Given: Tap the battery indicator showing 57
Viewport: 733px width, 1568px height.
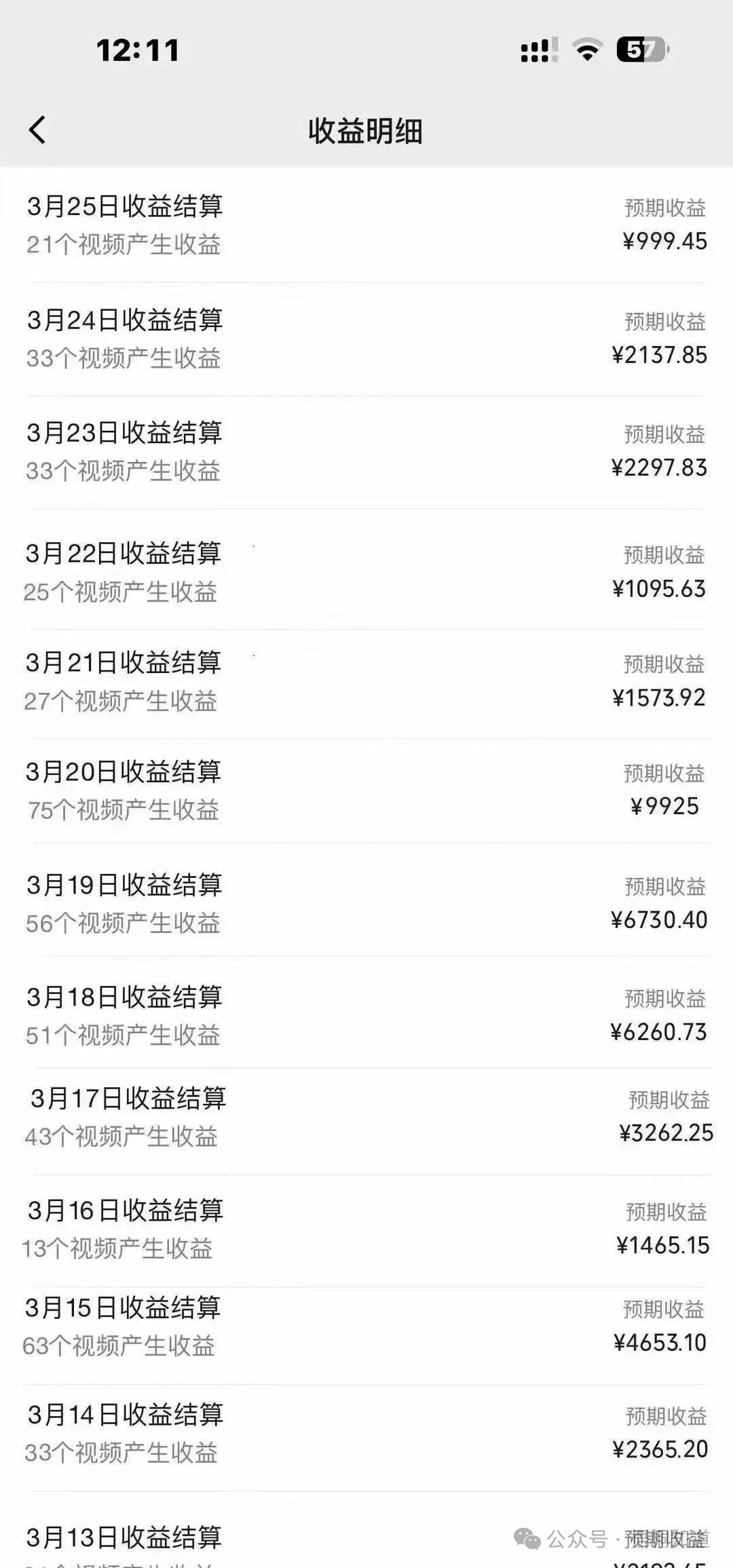Looking at the screenshot, I should point(641,51).
